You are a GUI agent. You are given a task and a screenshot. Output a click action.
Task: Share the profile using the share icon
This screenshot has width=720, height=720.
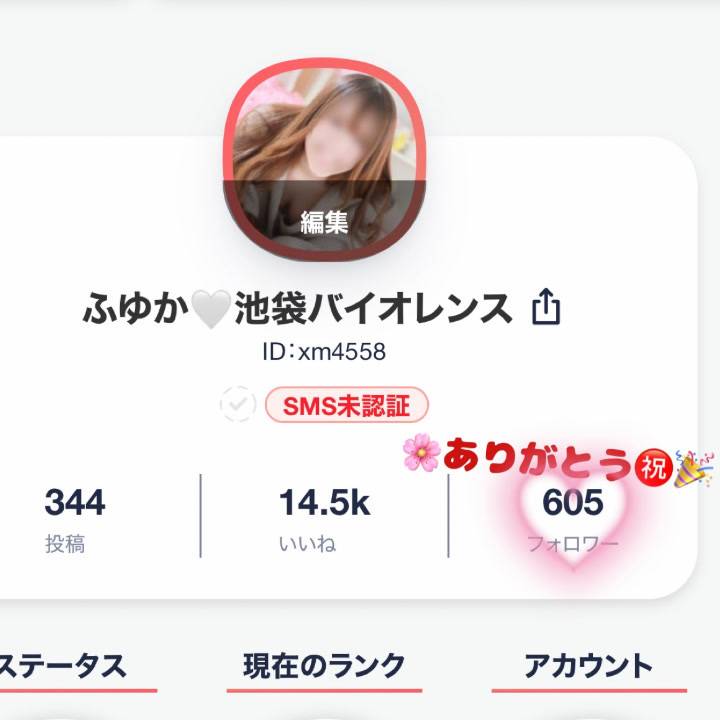(545, 307)
